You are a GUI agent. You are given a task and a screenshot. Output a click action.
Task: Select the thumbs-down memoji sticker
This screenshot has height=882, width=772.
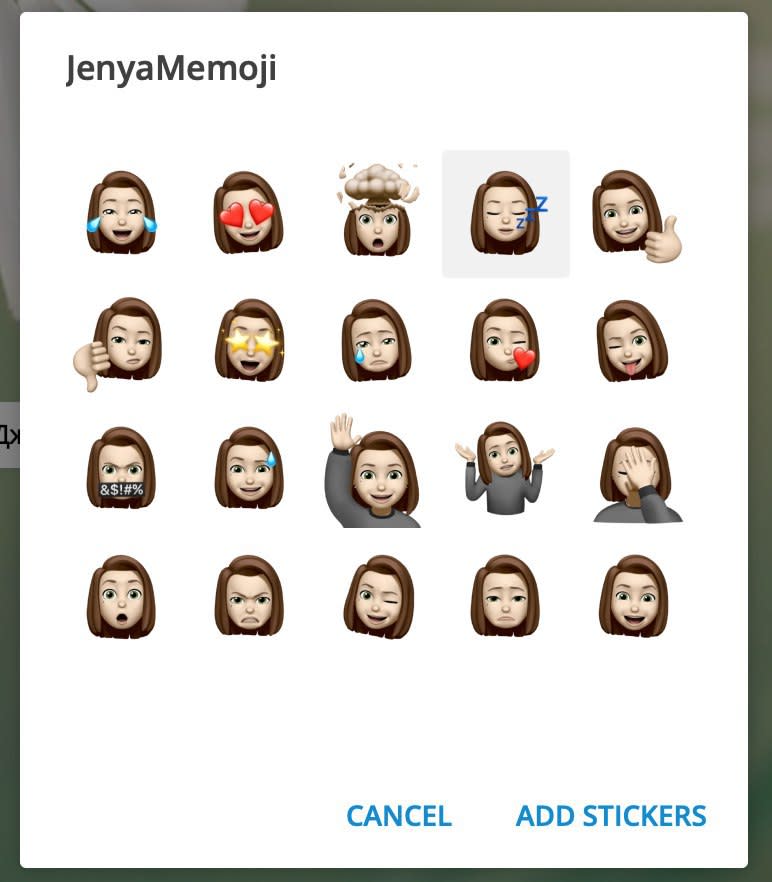[x=121, y=342]
